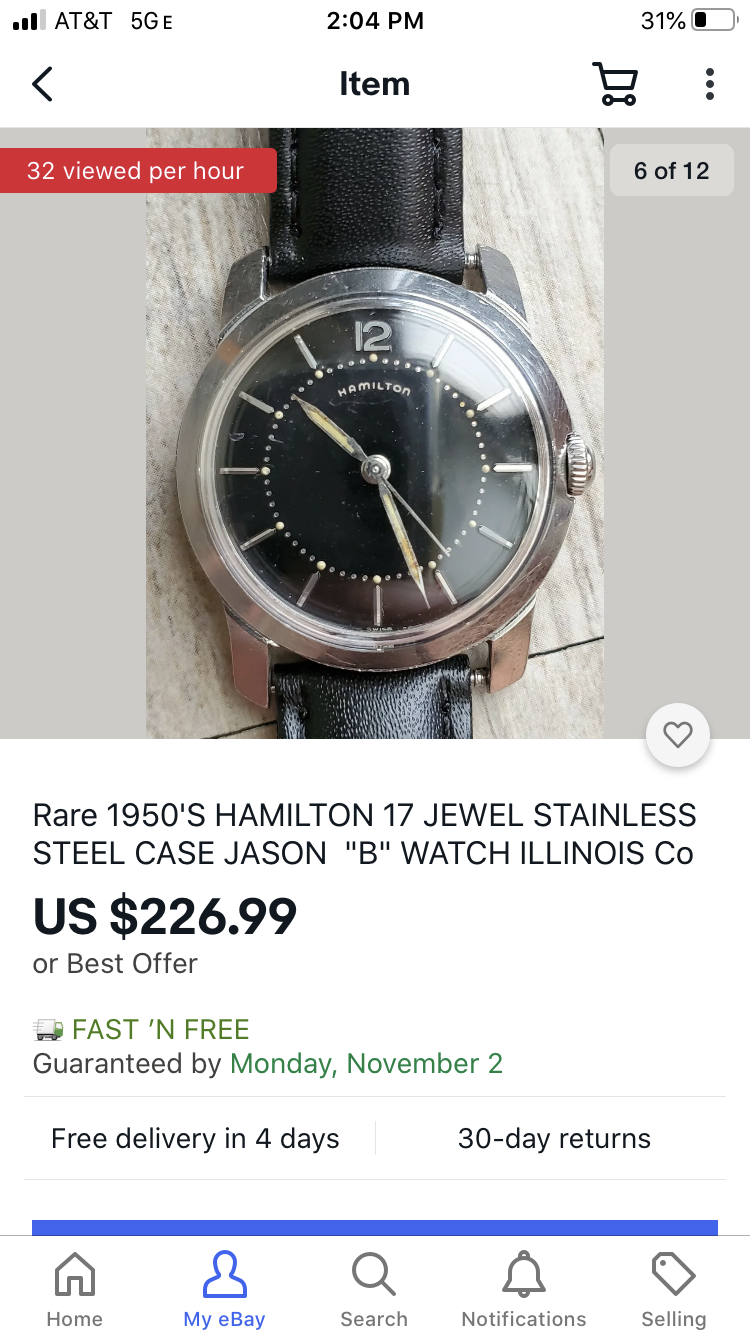Open the shopping cart

[615, 84]
